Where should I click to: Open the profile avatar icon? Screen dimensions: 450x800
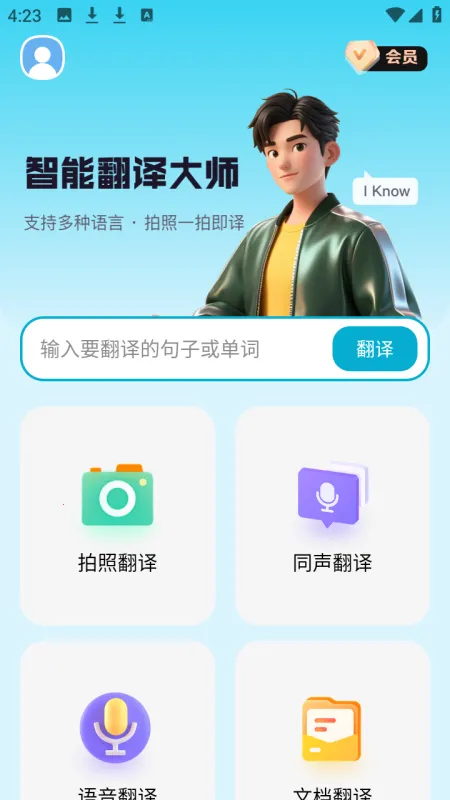(42, 57)
